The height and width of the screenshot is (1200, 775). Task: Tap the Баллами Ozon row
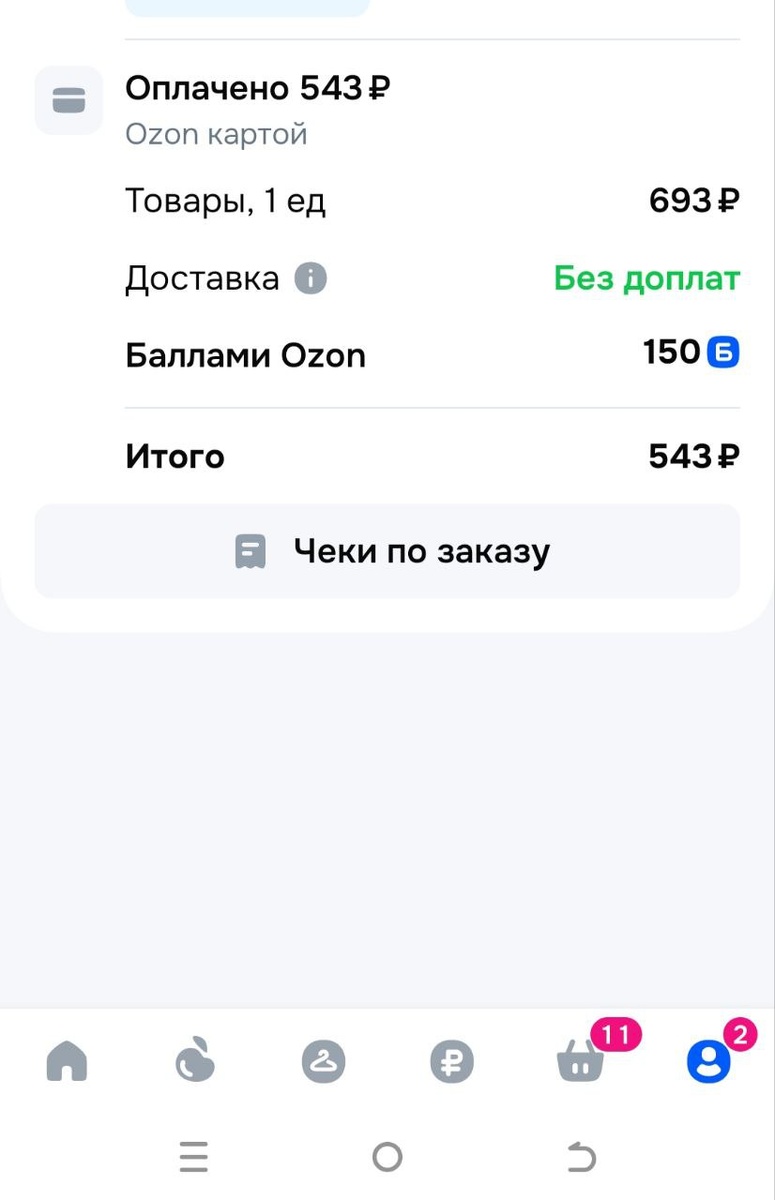tap(245, 355)
